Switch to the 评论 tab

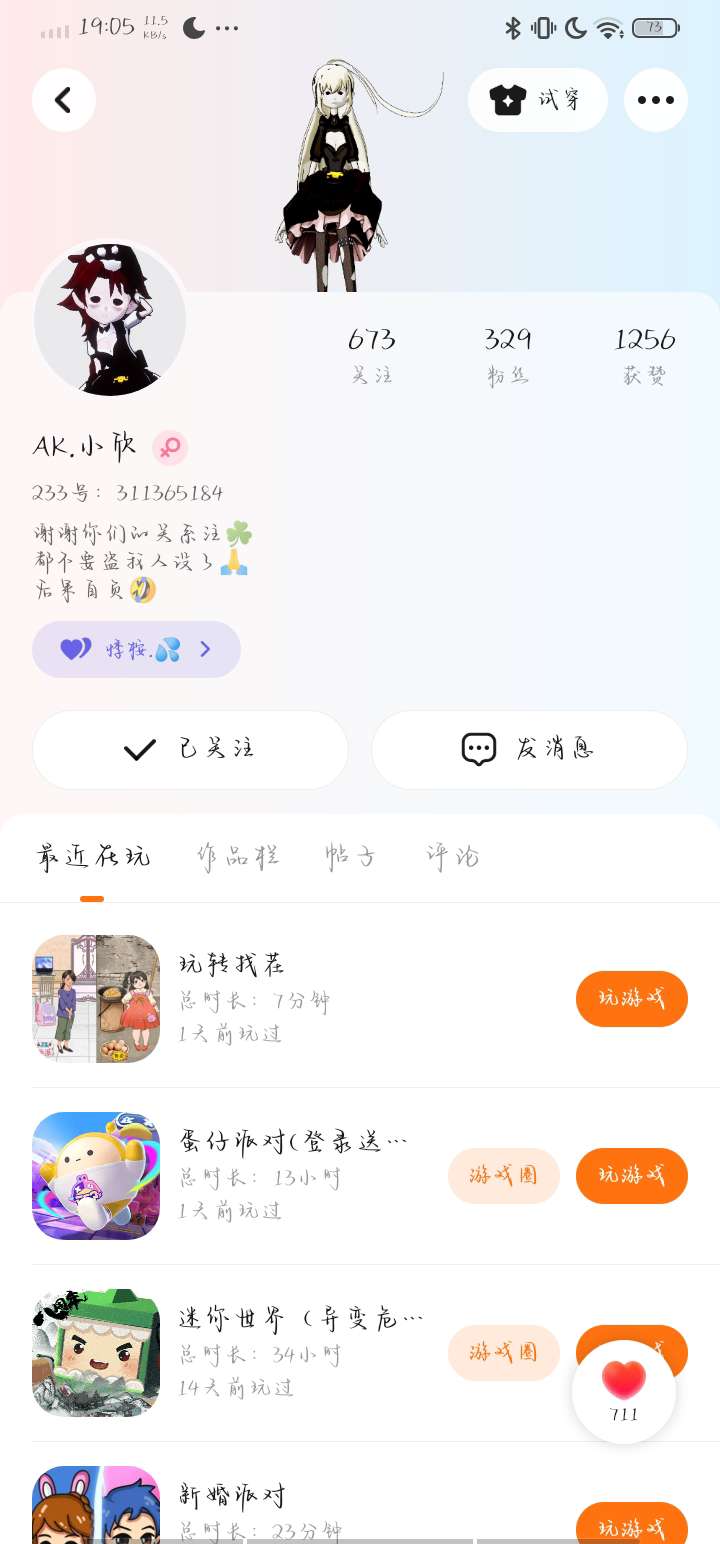[453, 857]
